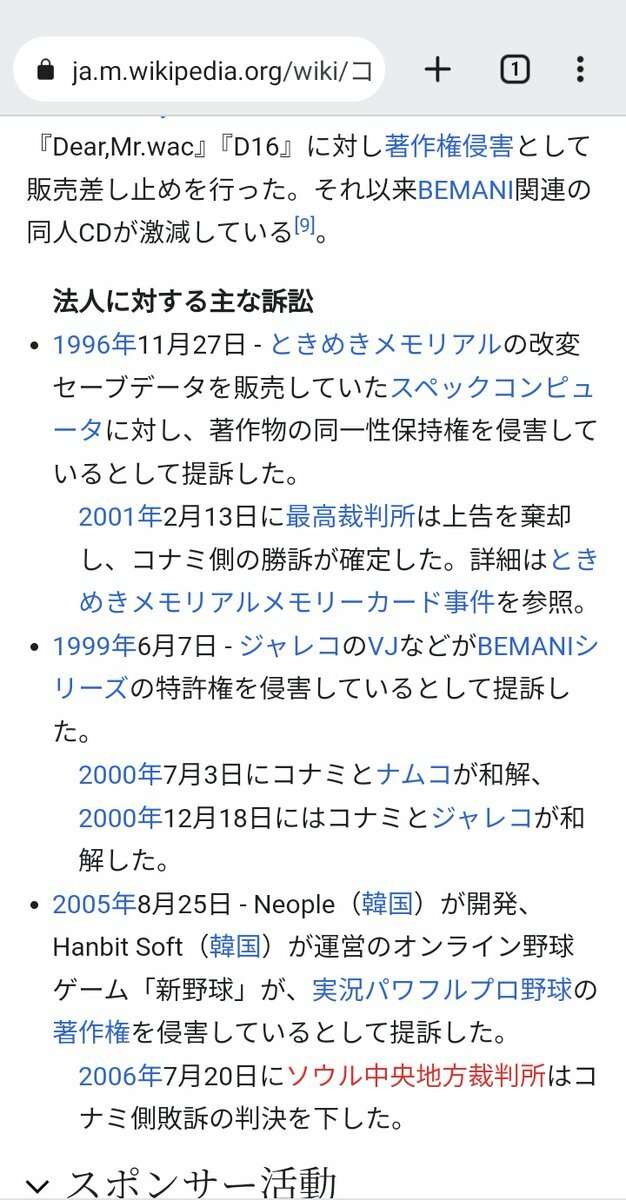
Task: Open the 2005年 year link
Action: 94,904
